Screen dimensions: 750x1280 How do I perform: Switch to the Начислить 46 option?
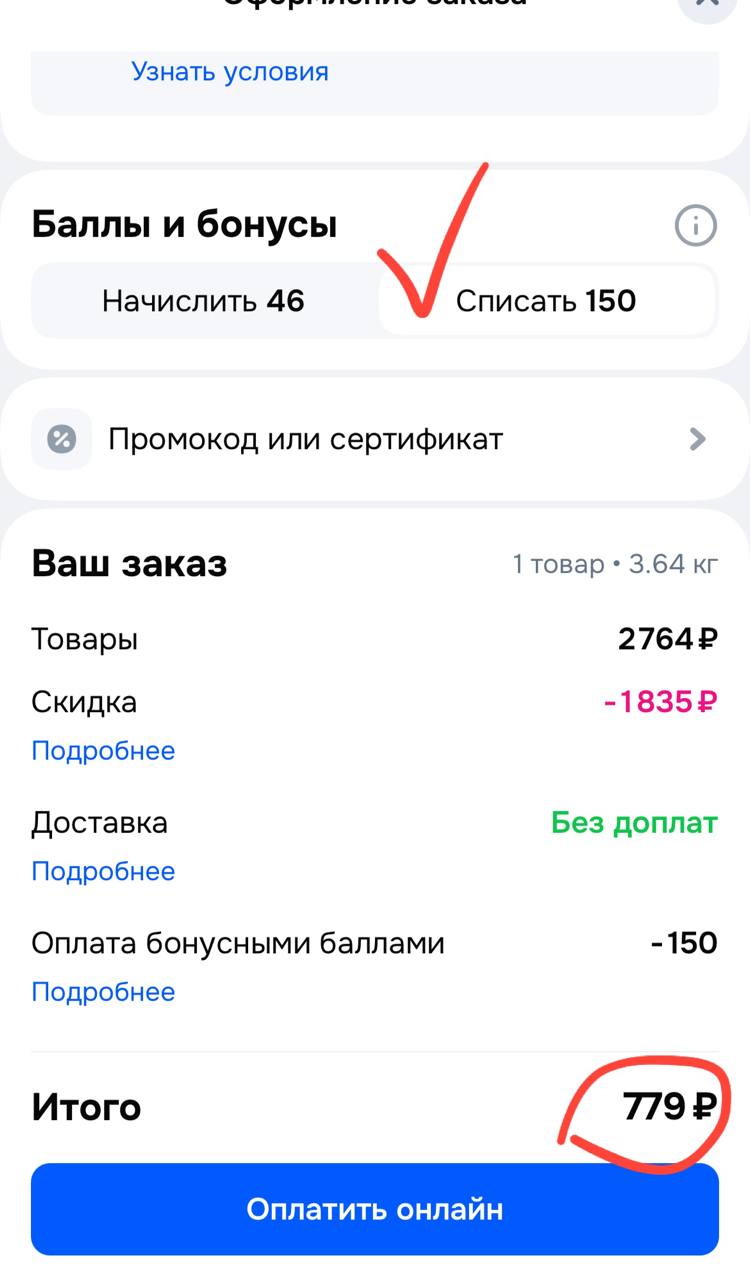point(201,300)
